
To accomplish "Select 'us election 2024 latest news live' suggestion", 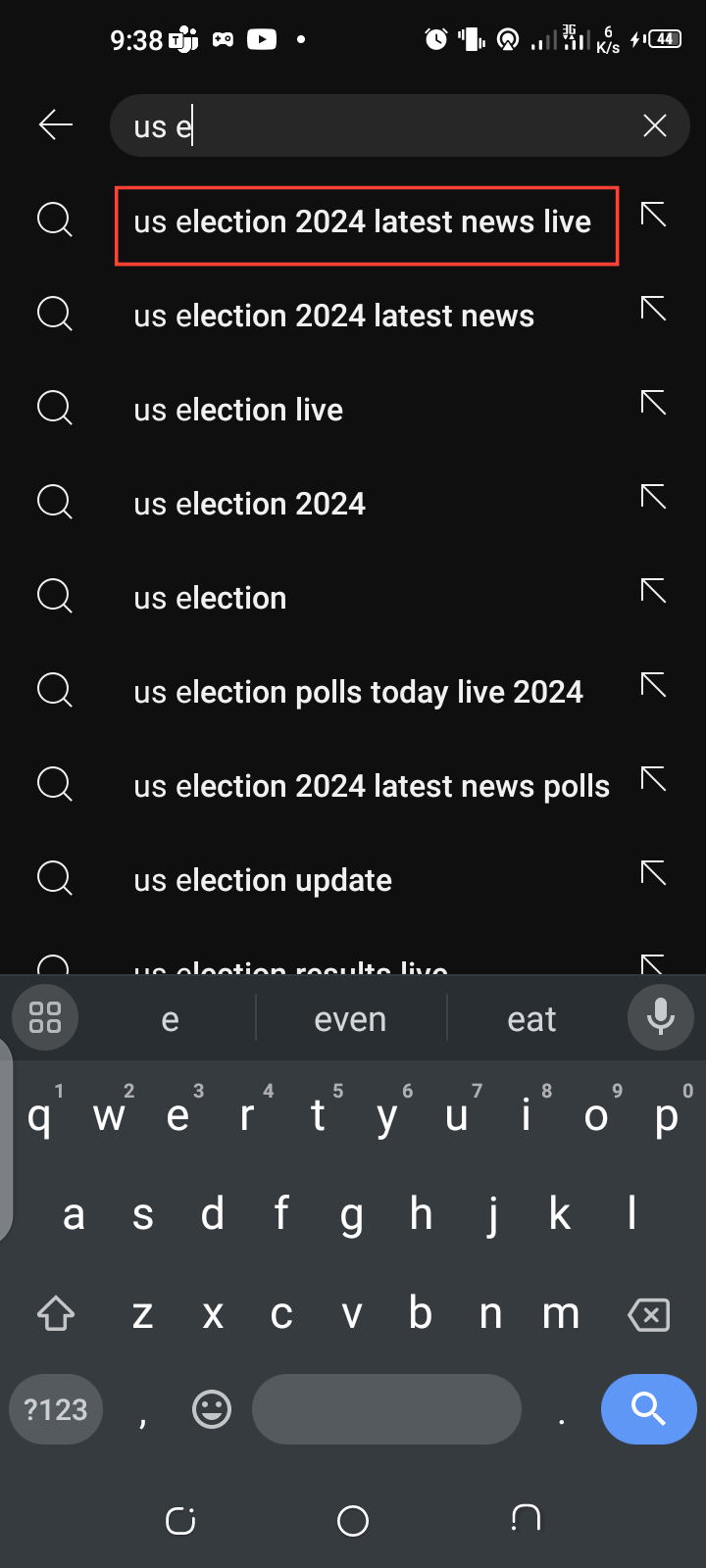I will (363, 222).
